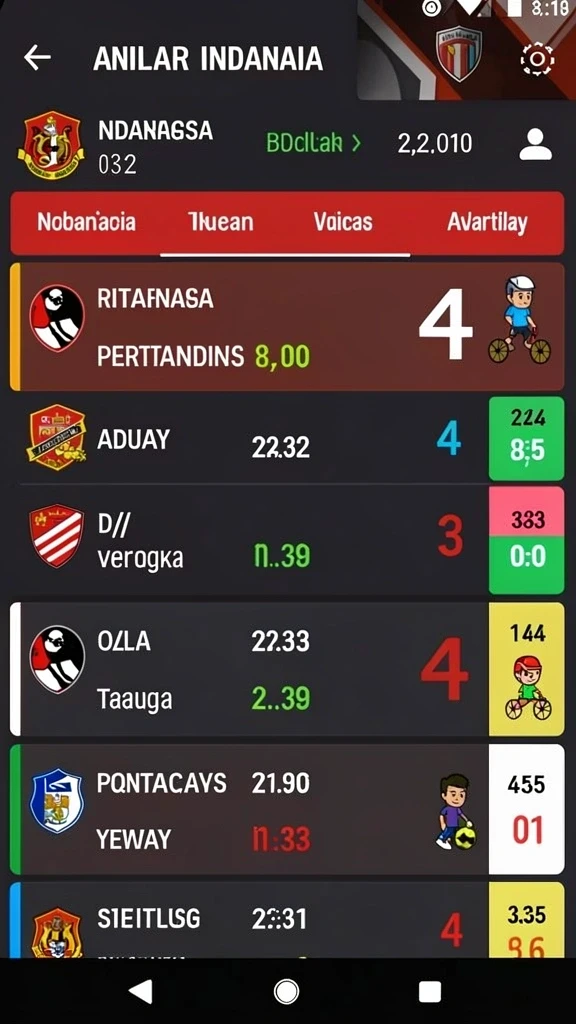
Task: Switch to the Nobanacia tab
Action: [86, 222]
